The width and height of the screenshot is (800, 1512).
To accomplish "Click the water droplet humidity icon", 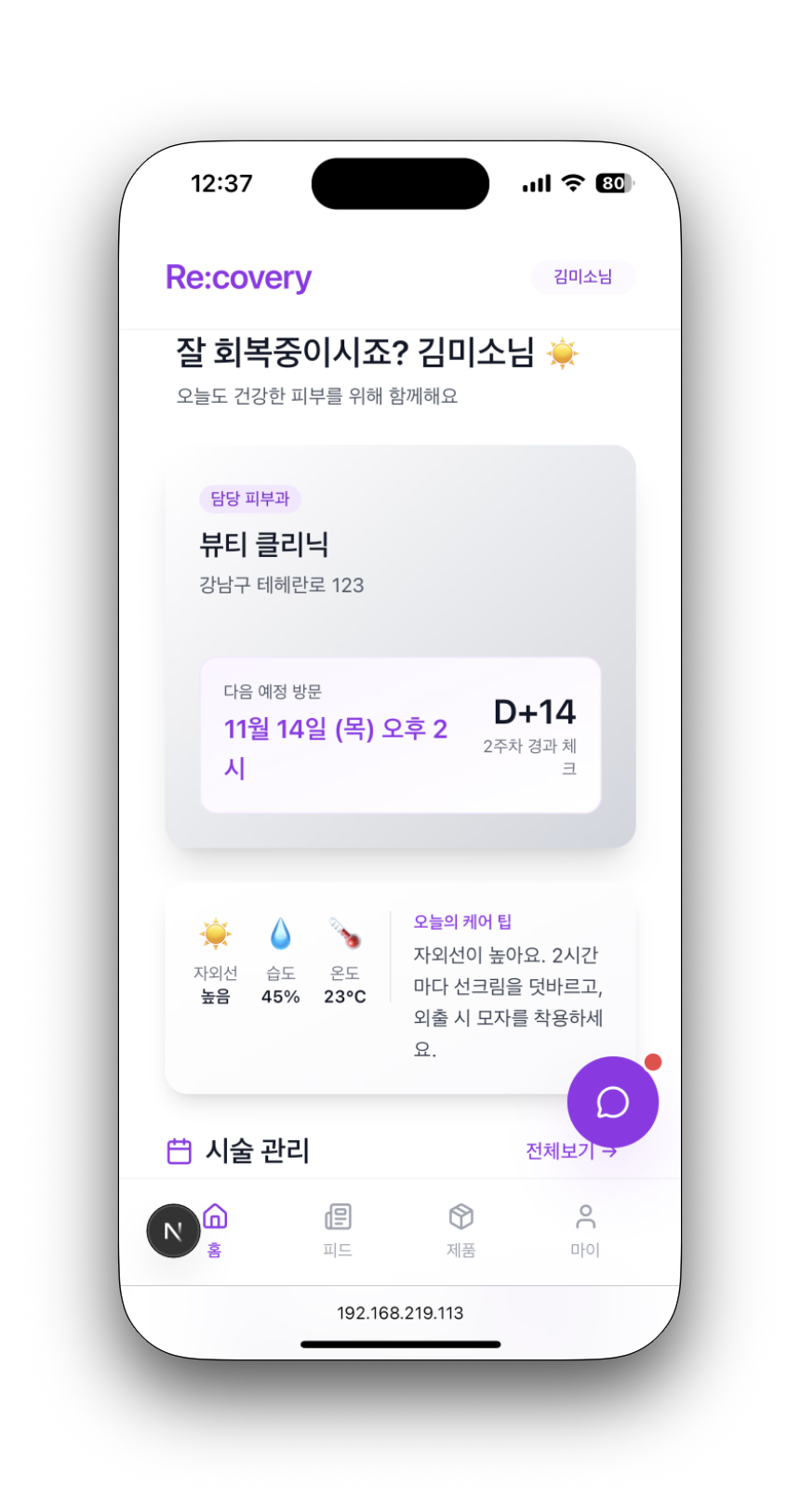I will pos(280,934).
